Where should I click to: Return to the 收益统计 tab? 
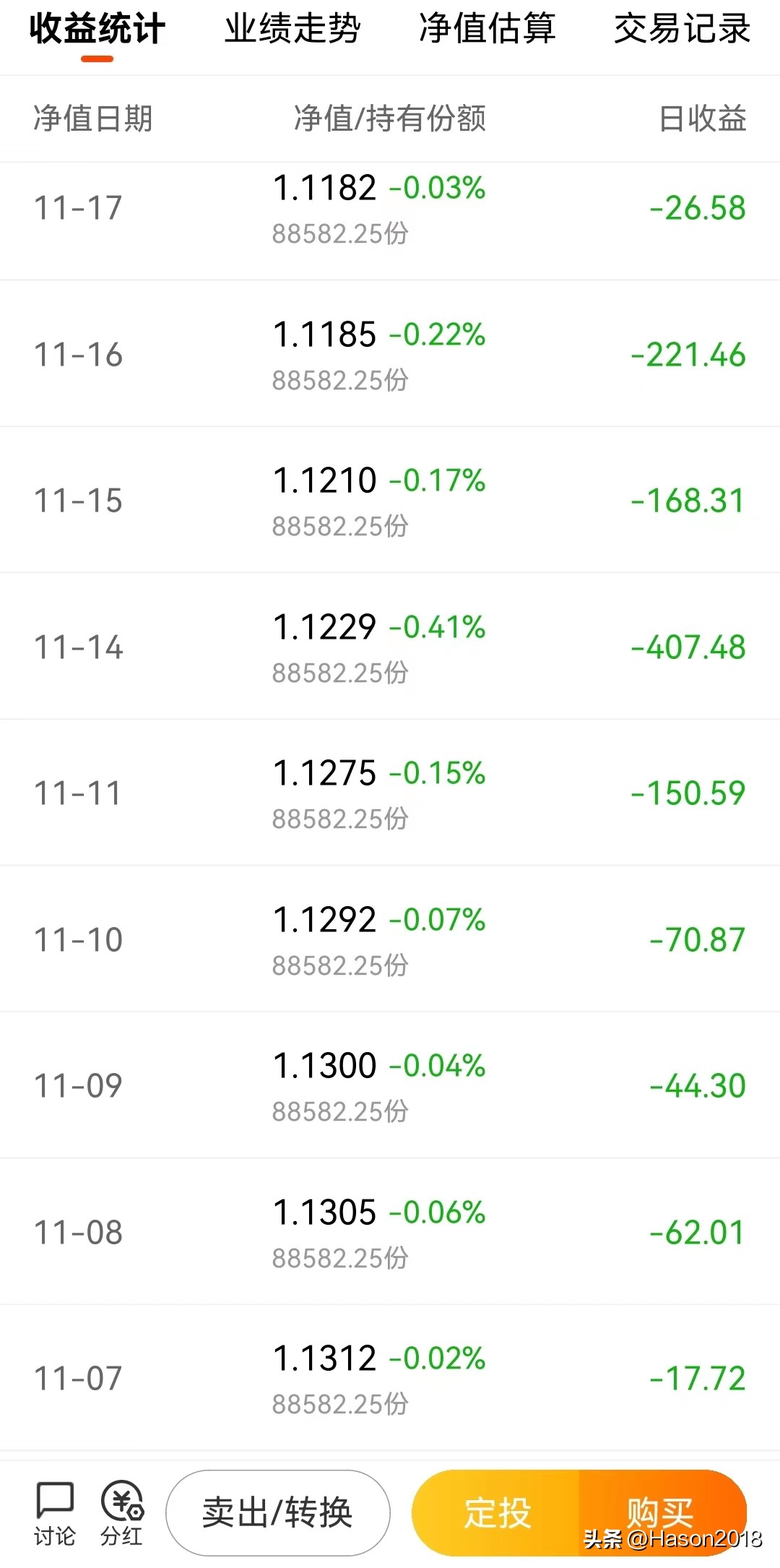point(97,30)
